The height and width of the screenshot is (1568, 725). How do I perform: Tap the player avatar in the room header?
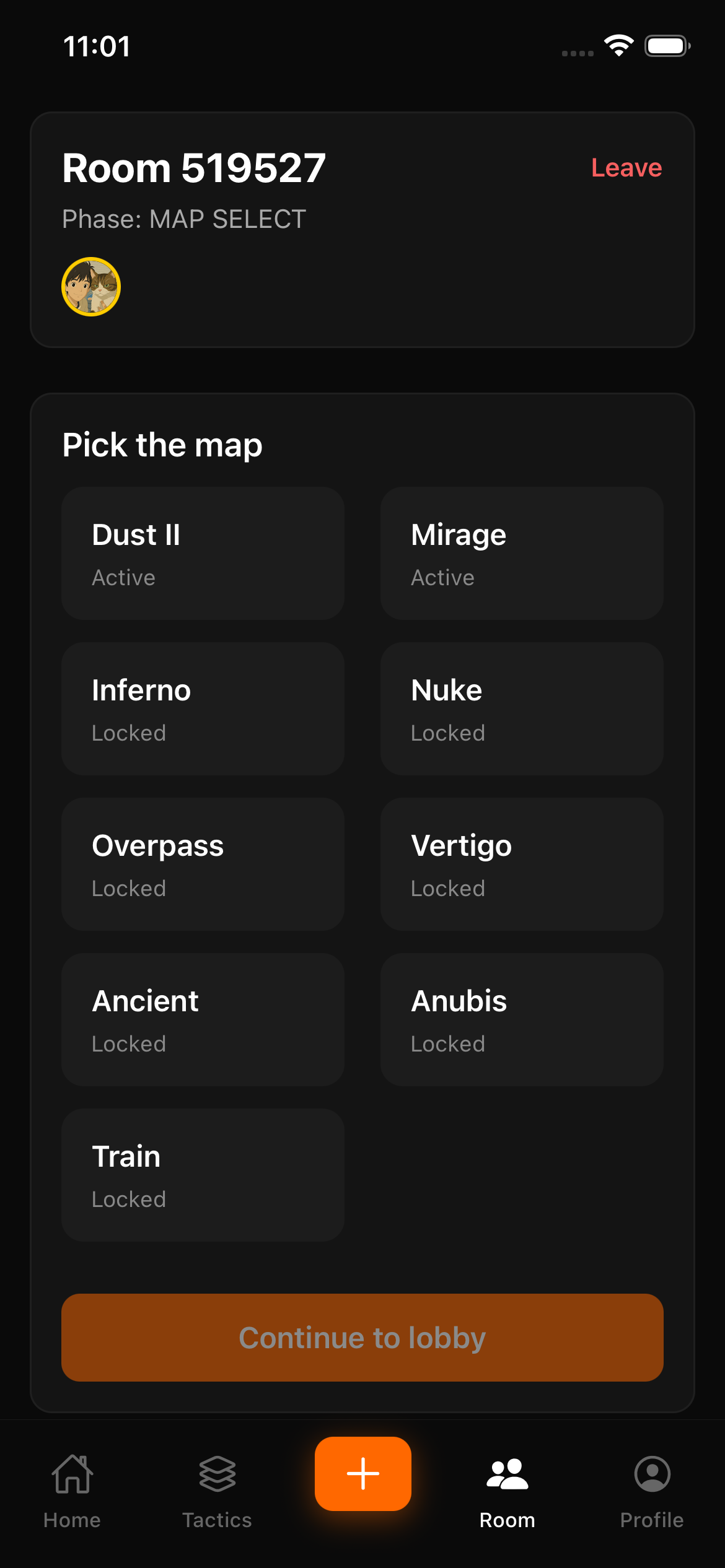(90, 286)
